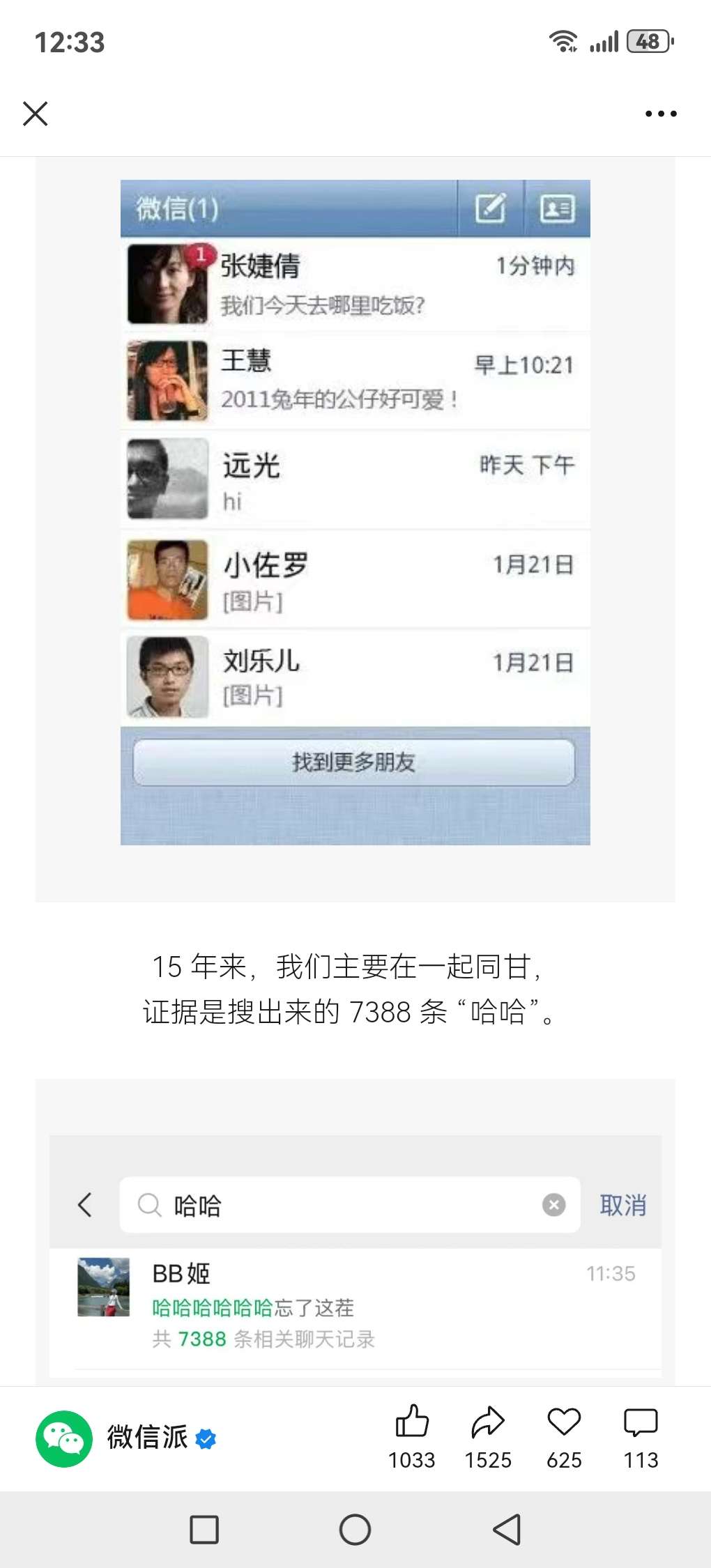Close the article with the X button
Viewport: 711px width, 1568px height.
coord(35,114)
